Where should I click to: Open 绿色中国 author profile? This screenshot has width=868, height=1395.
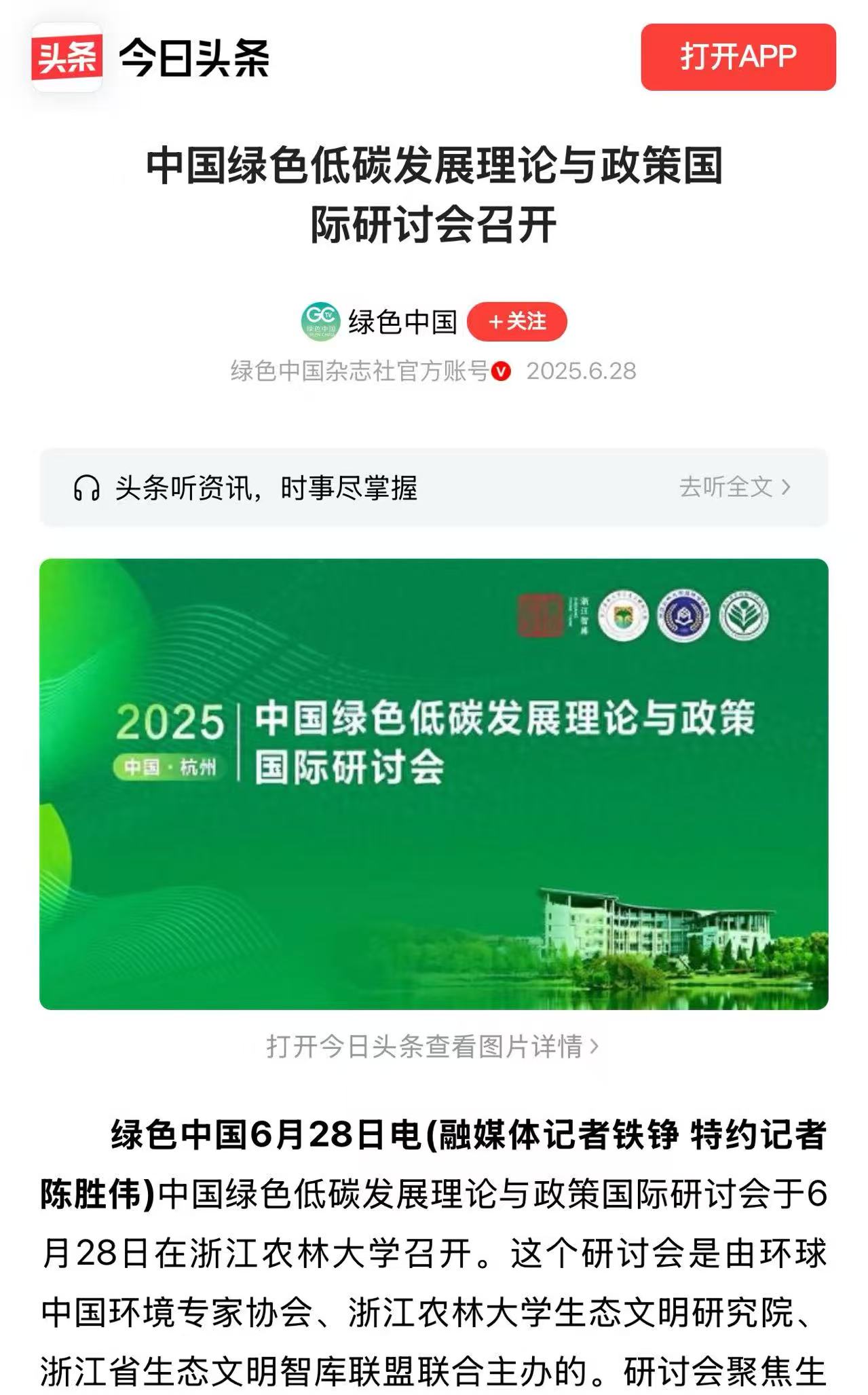tap(402, 322)
